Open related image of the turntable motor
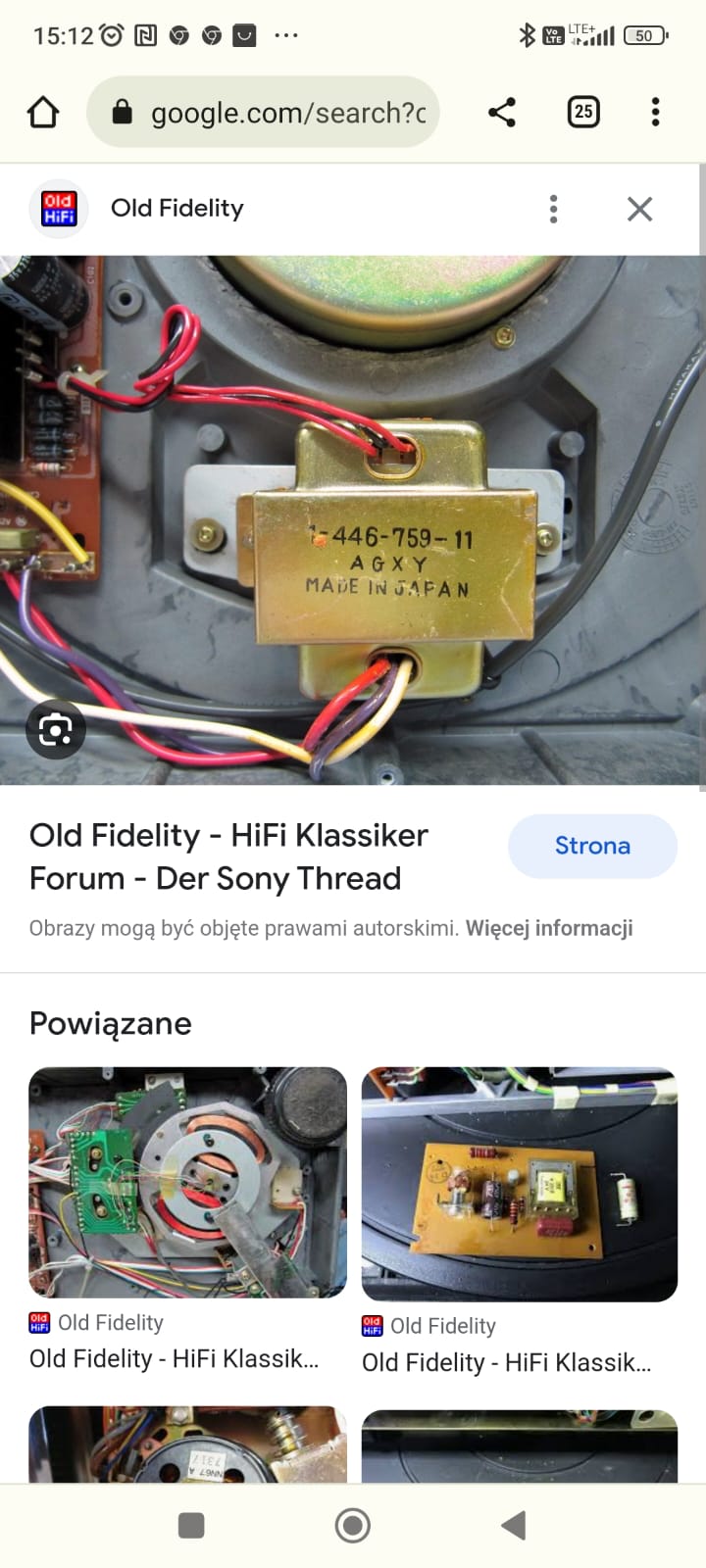706x1568 pixels. tap(187, 1182)
